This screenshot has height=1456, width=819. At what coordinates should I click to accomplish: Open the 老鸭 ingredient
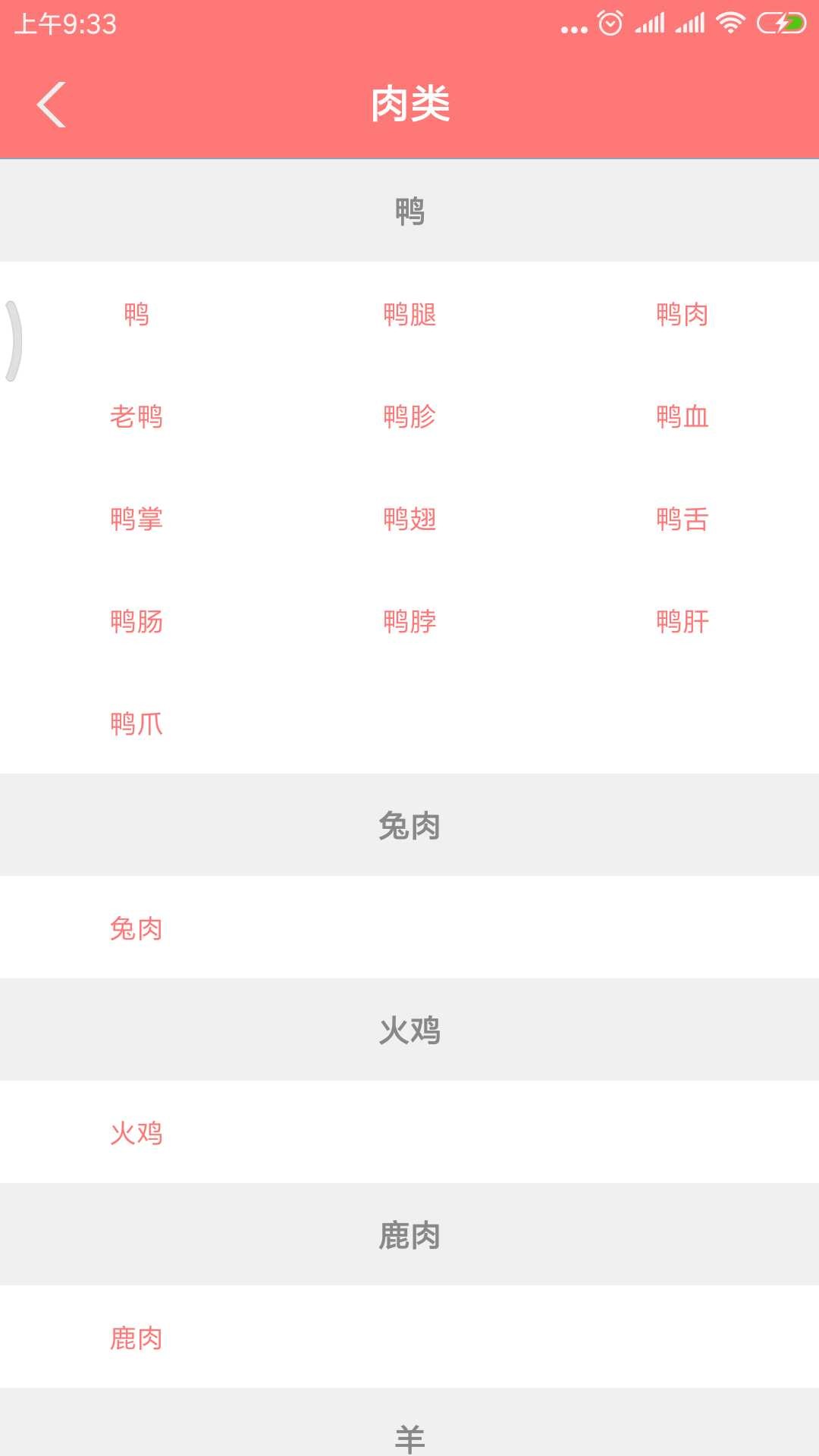(136, 416)
